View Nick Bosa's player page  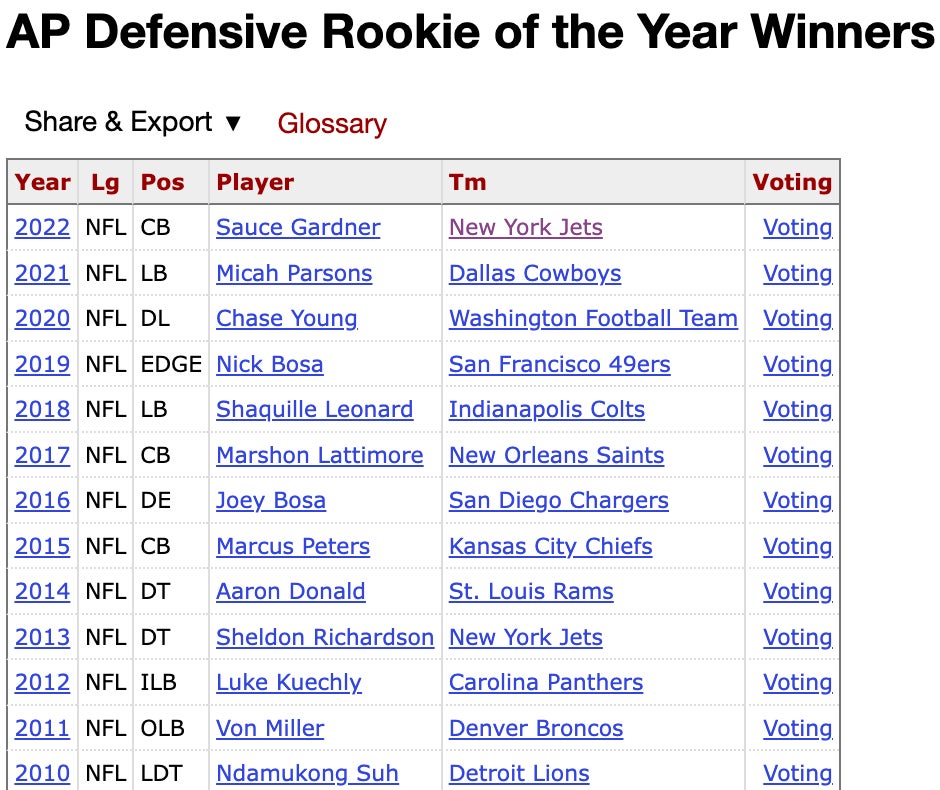tap(269, 365)
